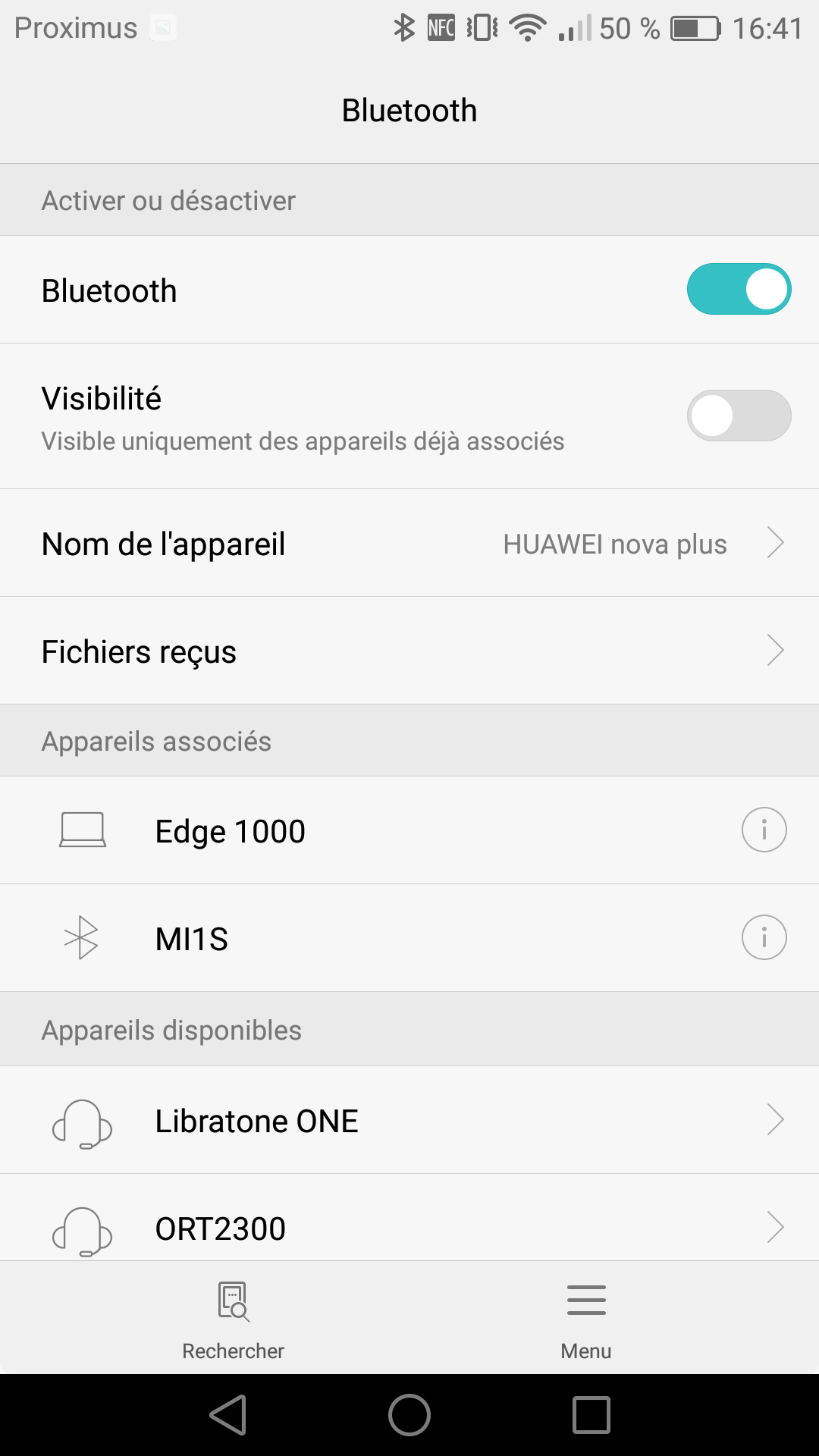Screen dimensions: 819x1456
Task: Enable the Visibilité toggle
Action: point(739,416)
